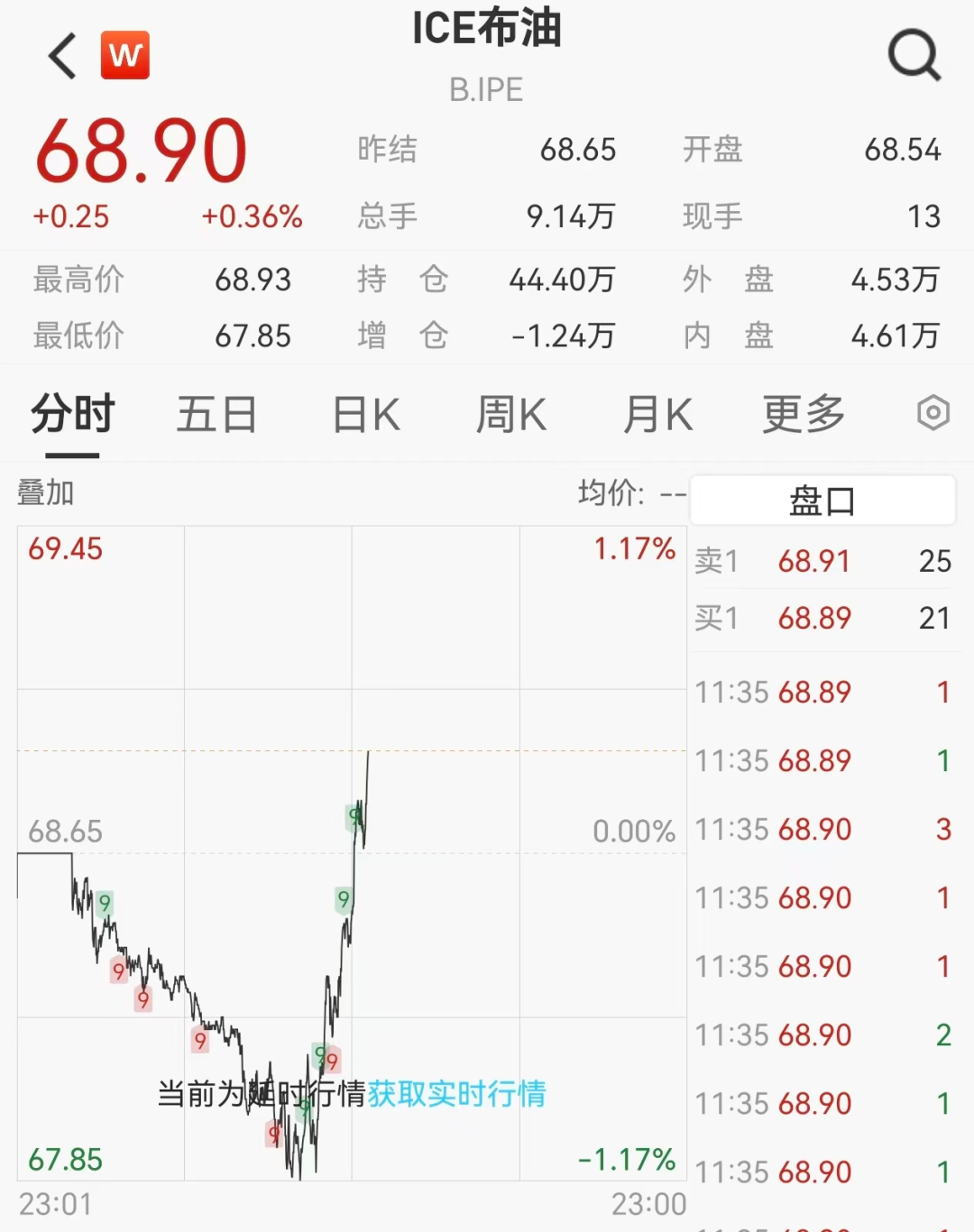Go back using the arrow icon
This screenshot has width=974, height=1232.
click(62, 56)
